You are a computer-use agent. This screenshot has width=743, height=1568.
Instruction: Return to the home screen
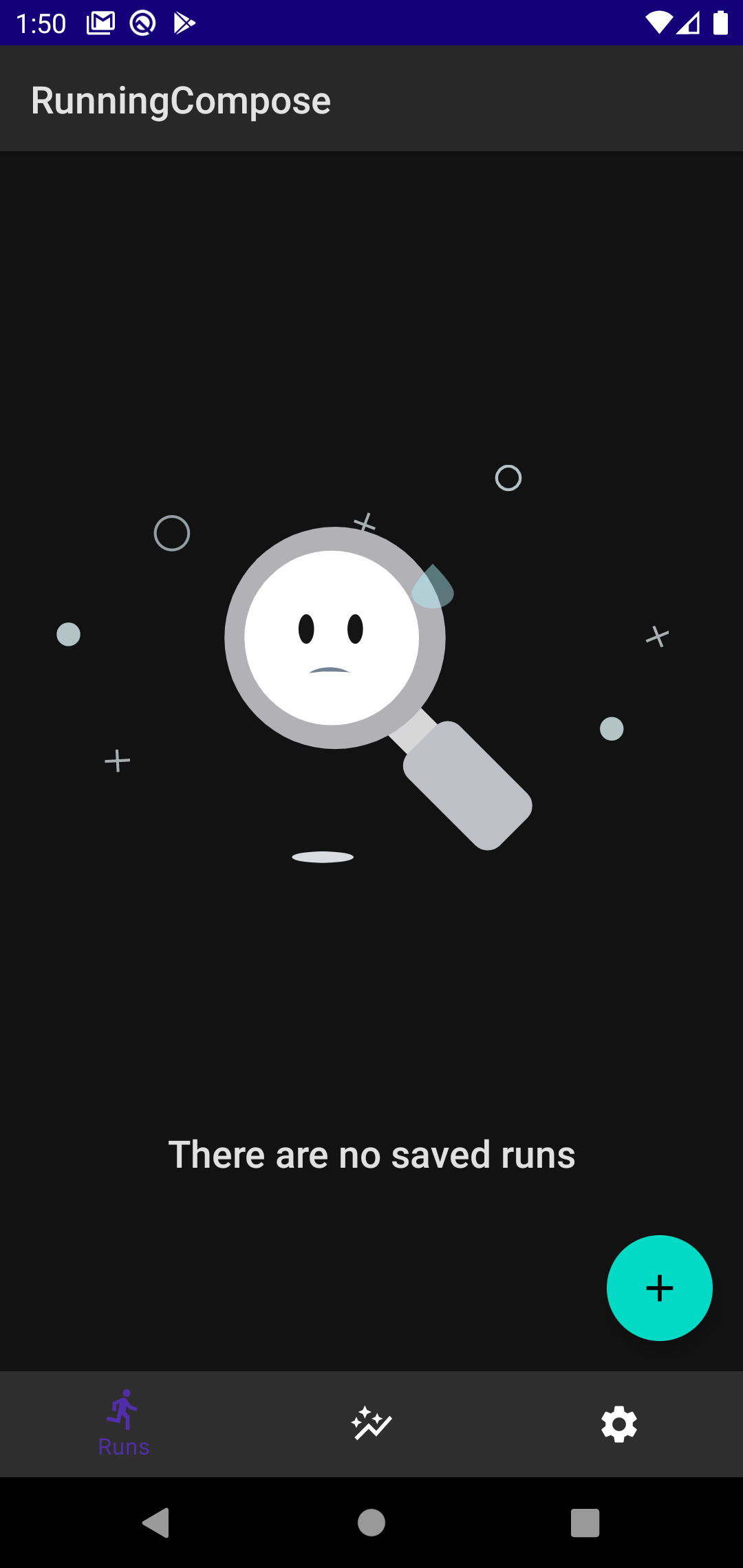[371, 1523]
